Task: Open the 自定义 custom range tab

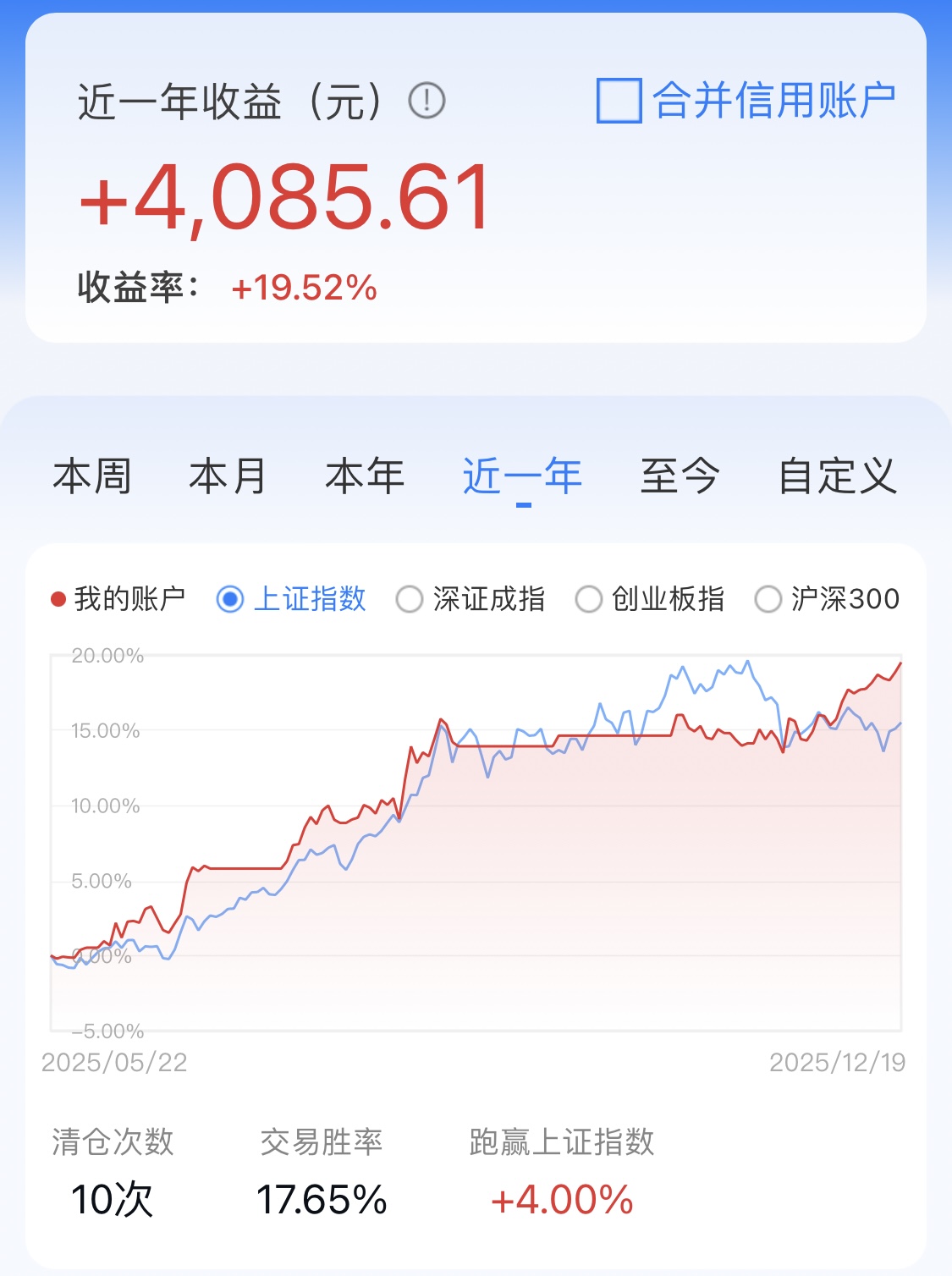Action: pos(837,476)
